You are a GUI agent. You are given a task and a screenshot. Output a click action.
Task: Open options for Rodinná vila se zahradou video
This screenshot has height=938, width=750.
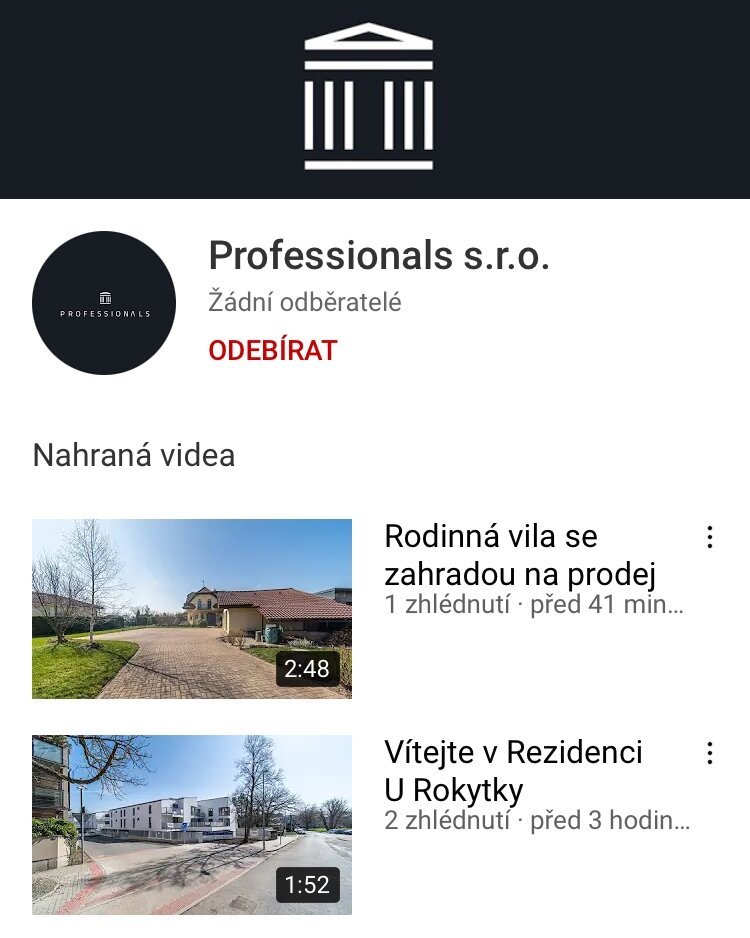pyautogui.click(x=709, y=538)
